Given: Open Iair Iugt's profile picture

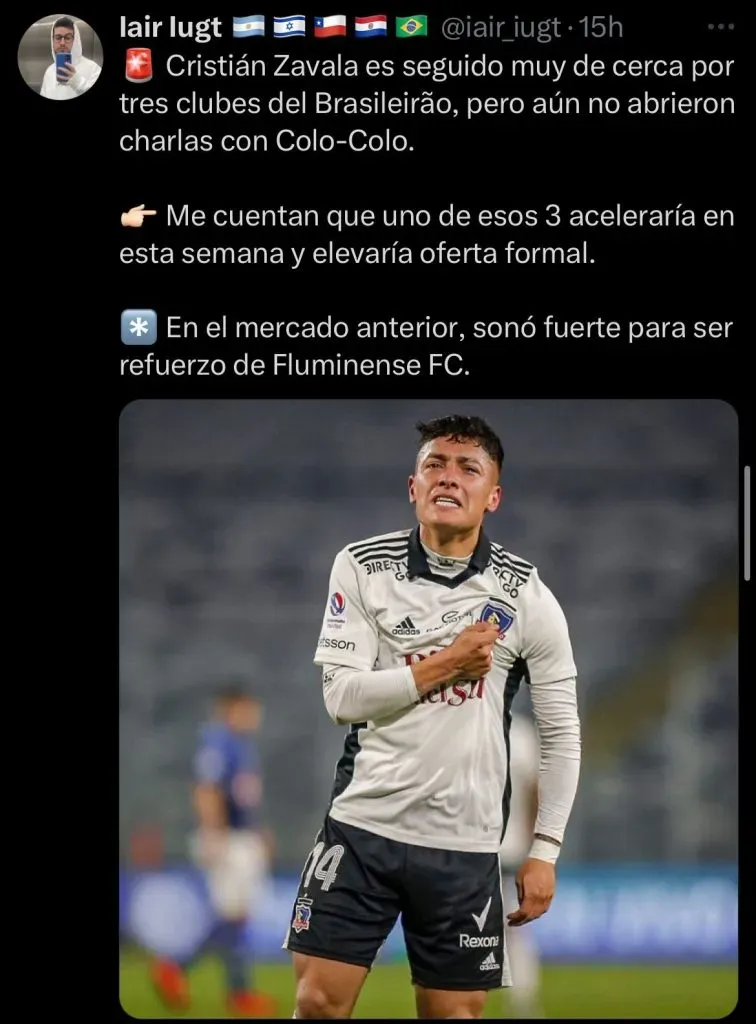Looking at the screenshot, I should tap(60, 57).
